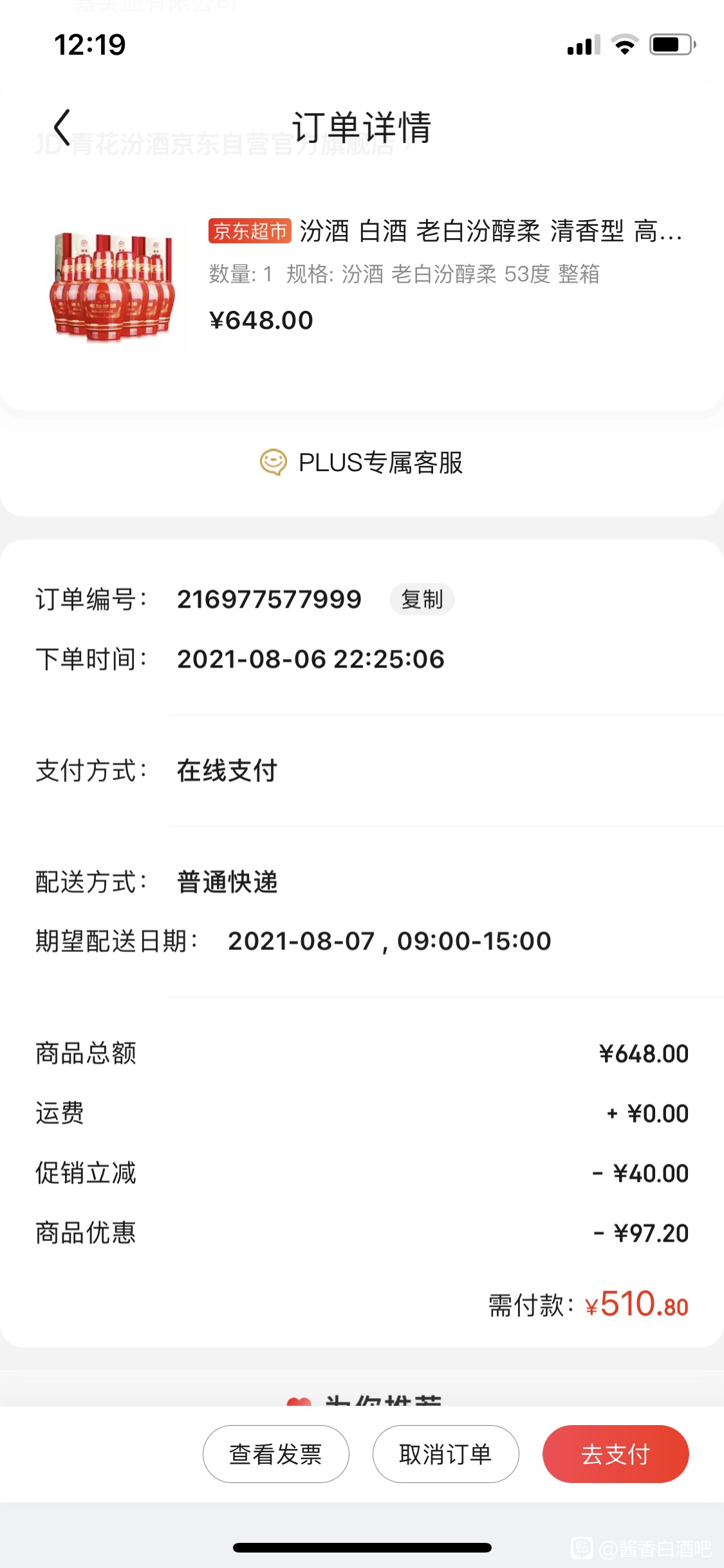The image size is (724, 1568).
Task: Go back from order details
Action: (x=62, y=127)
